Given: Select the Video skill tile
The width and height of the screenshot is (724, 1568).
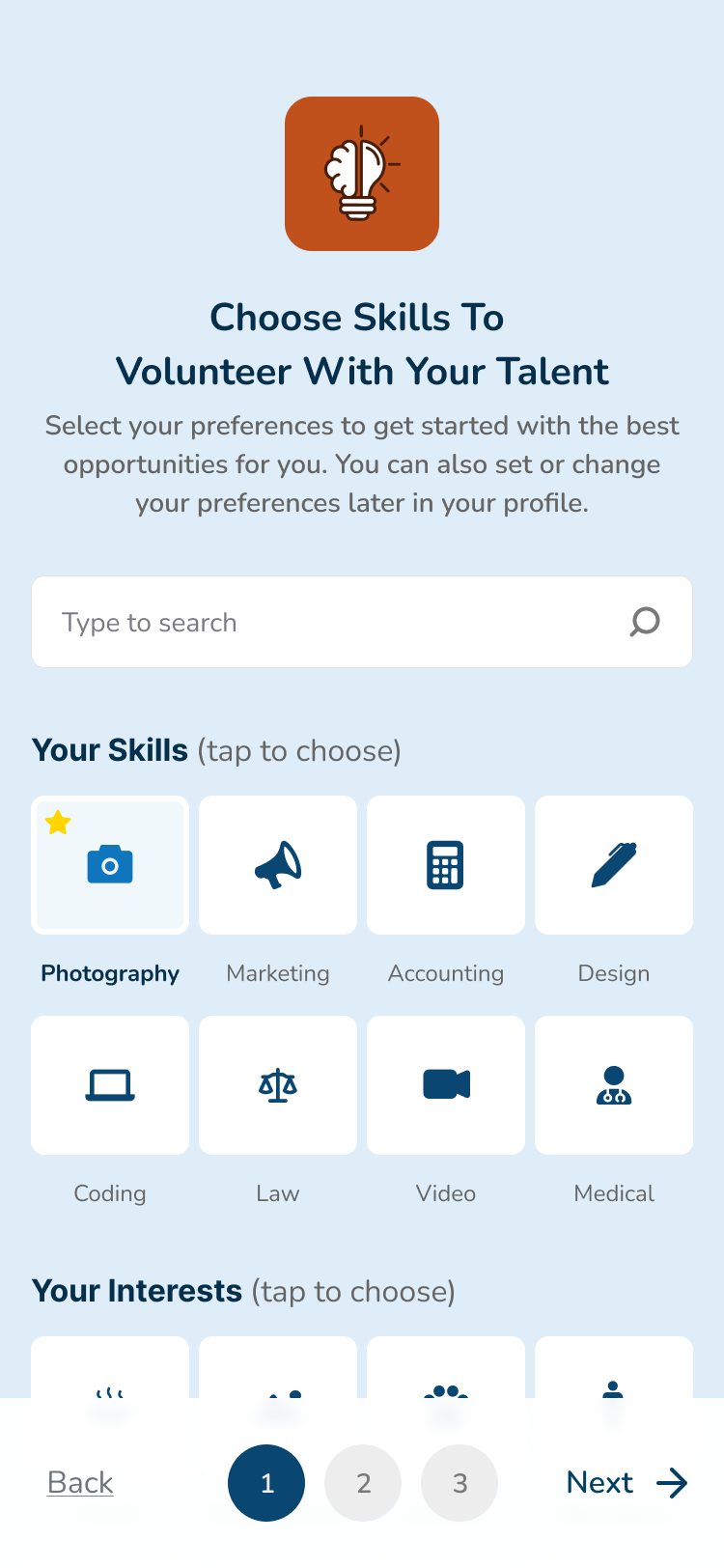Looking at the screenshot, I should 446,1085.
